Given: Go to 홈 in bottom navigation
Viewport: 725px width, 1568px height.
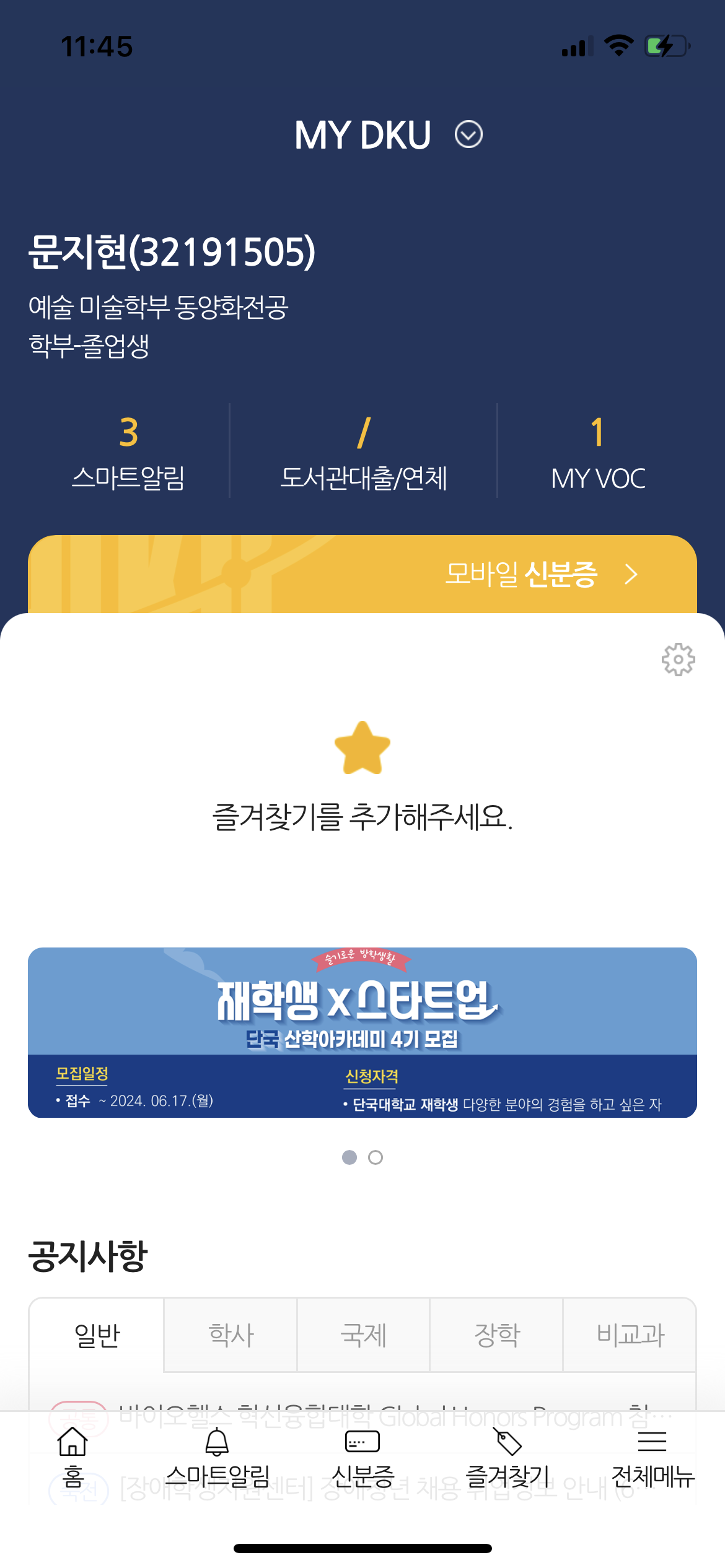Looking at the screenshot, I should [x=72, y=1457].
